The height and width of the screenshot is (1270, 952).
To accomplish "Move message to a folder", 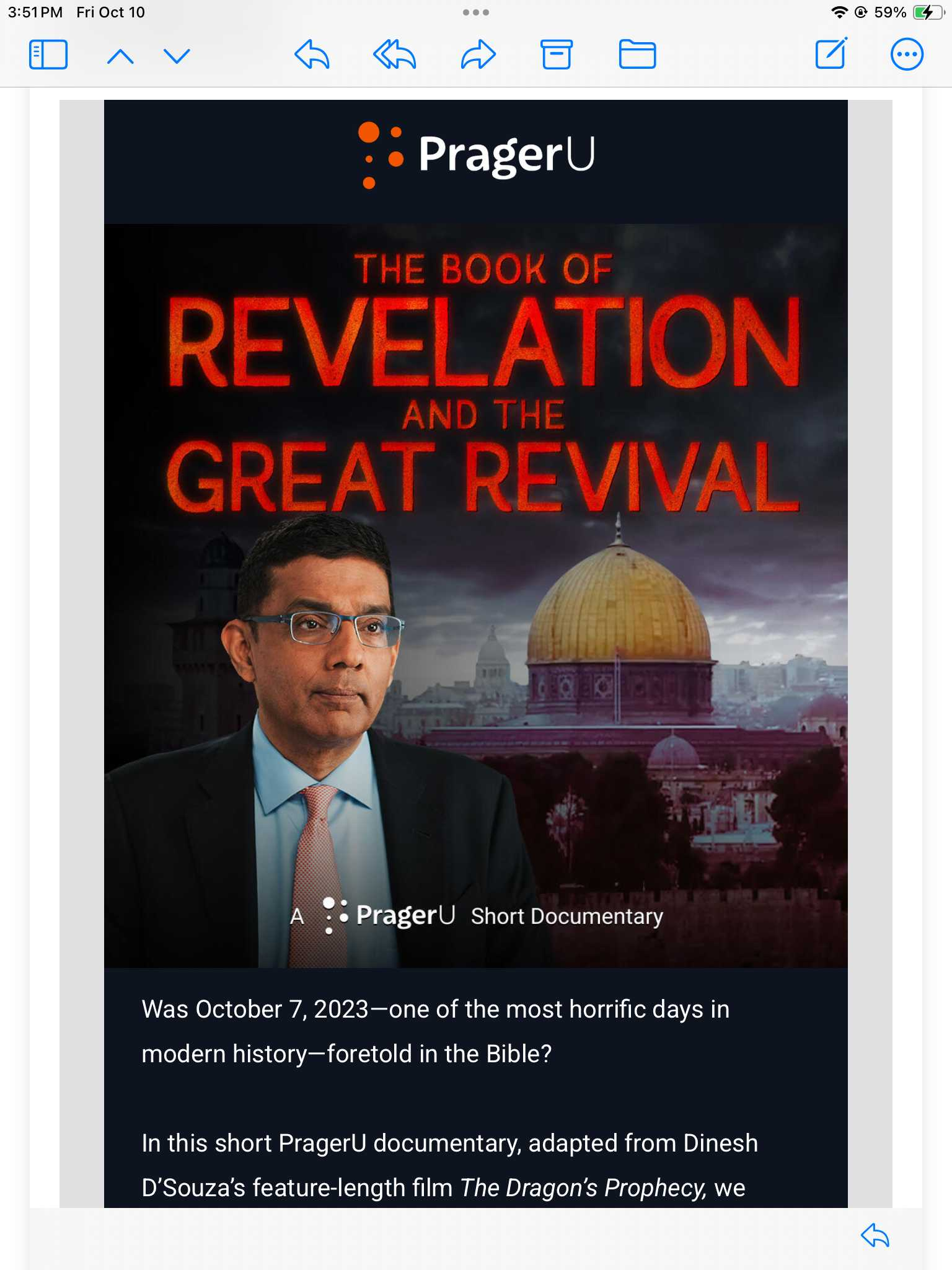I will pos(637,55).
